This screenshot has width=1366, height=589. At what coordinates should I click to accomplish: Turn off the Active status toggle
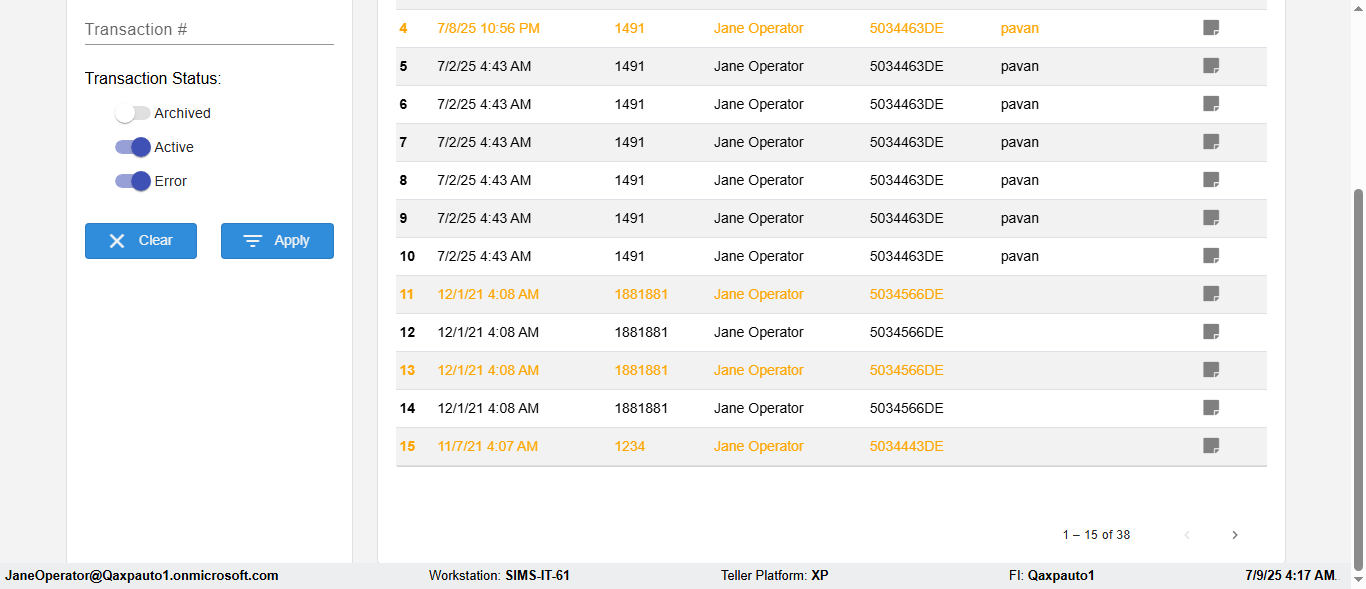[x=132, y=147]
